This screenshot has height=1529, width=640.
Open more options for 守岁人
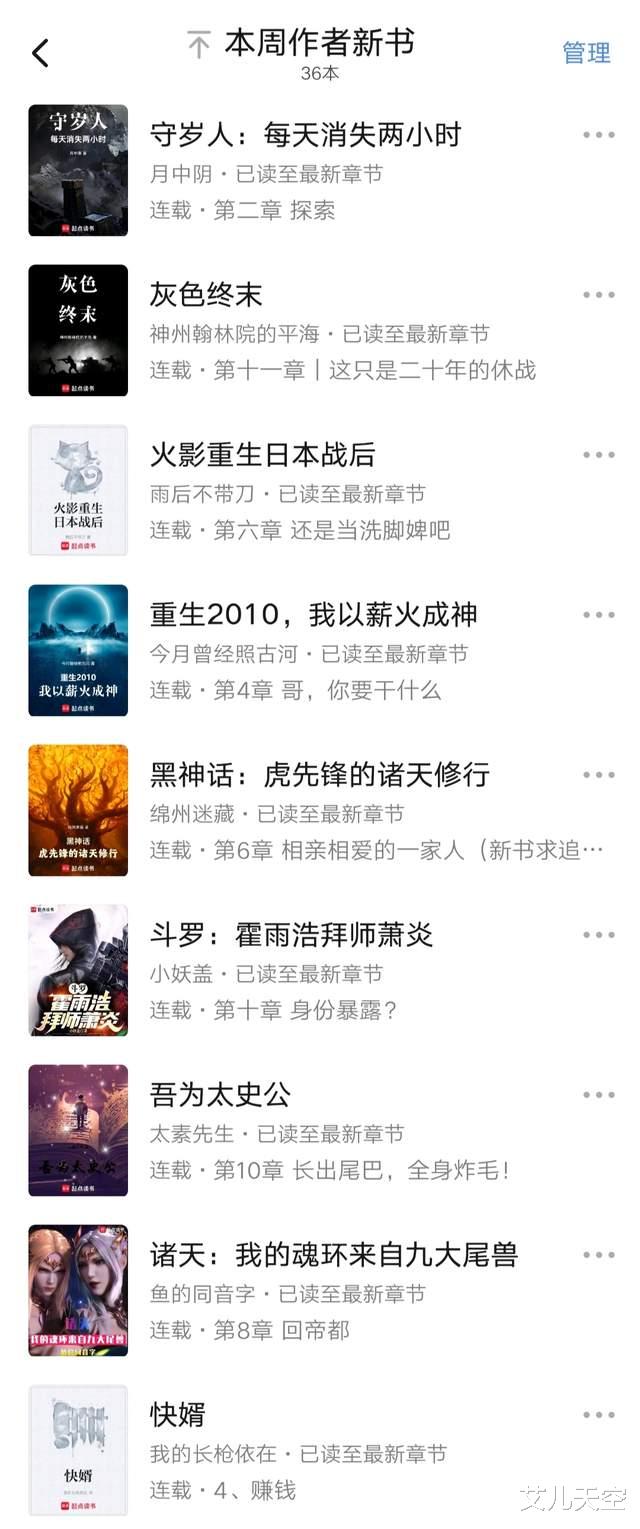598,135
